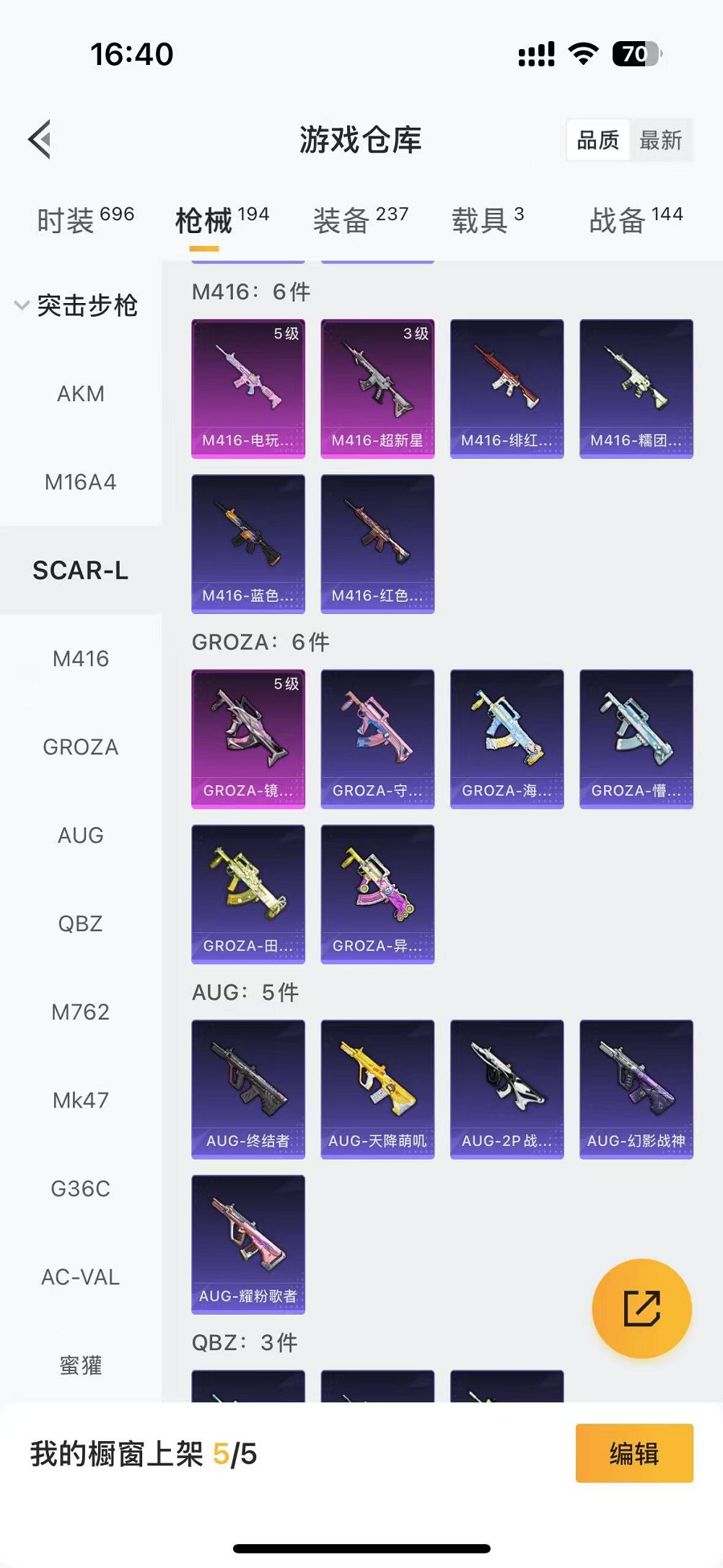Jump to GROZA in the side list
This screenshot has height=1568, width=723.
point(81,747)
